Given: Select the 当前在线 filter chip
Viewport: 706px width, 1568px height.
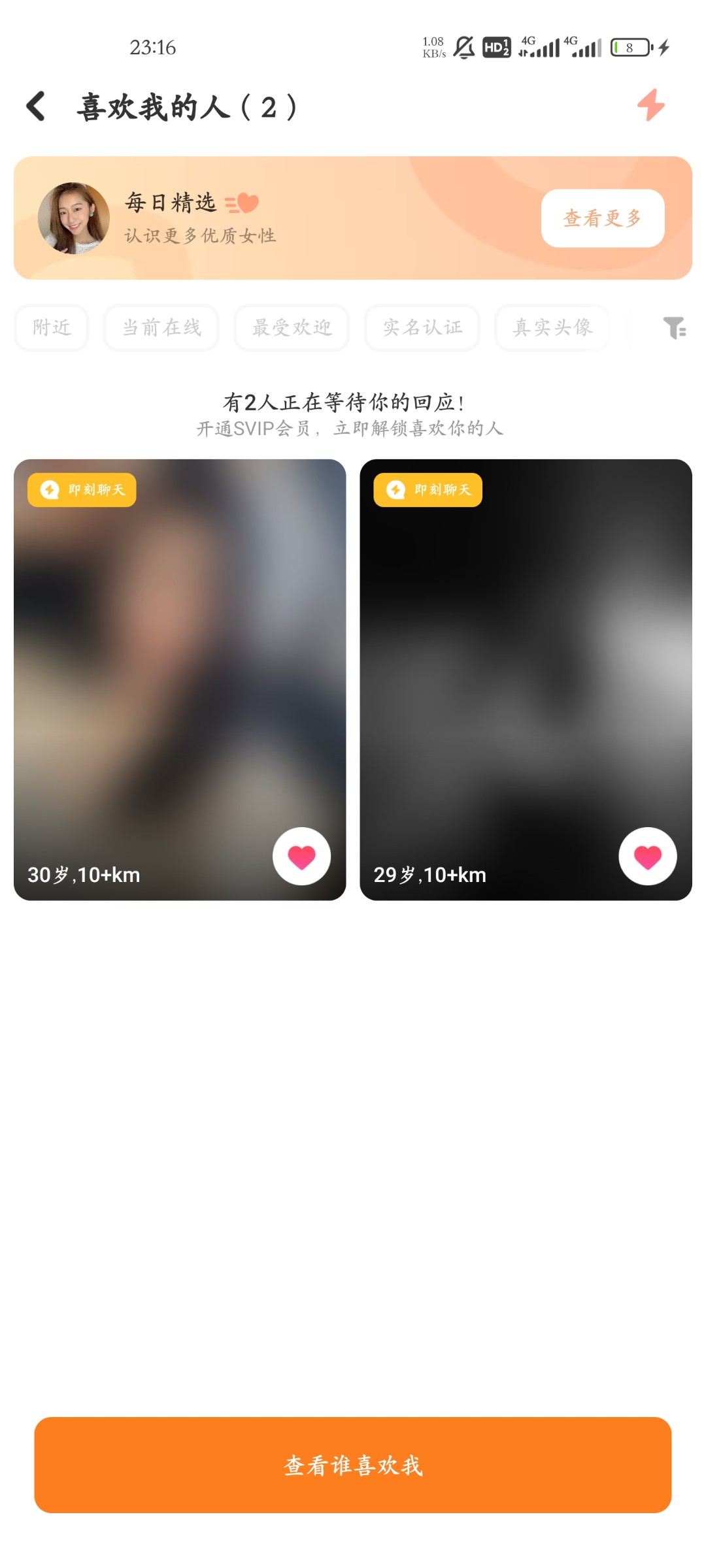Looking at the screenshot, I should pos(161,327).
